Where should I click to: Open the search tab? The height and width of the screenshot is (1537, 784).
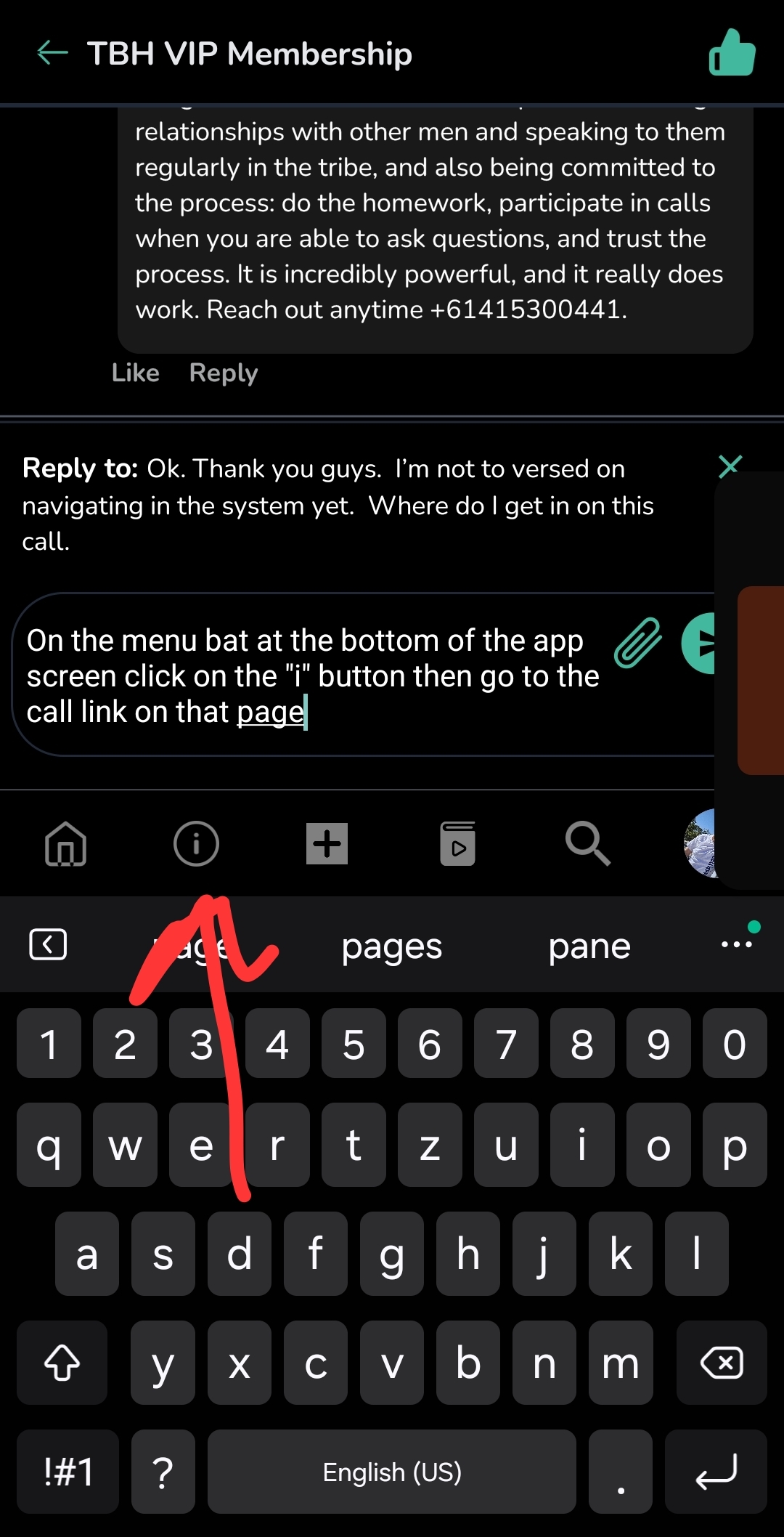[587, 844]
